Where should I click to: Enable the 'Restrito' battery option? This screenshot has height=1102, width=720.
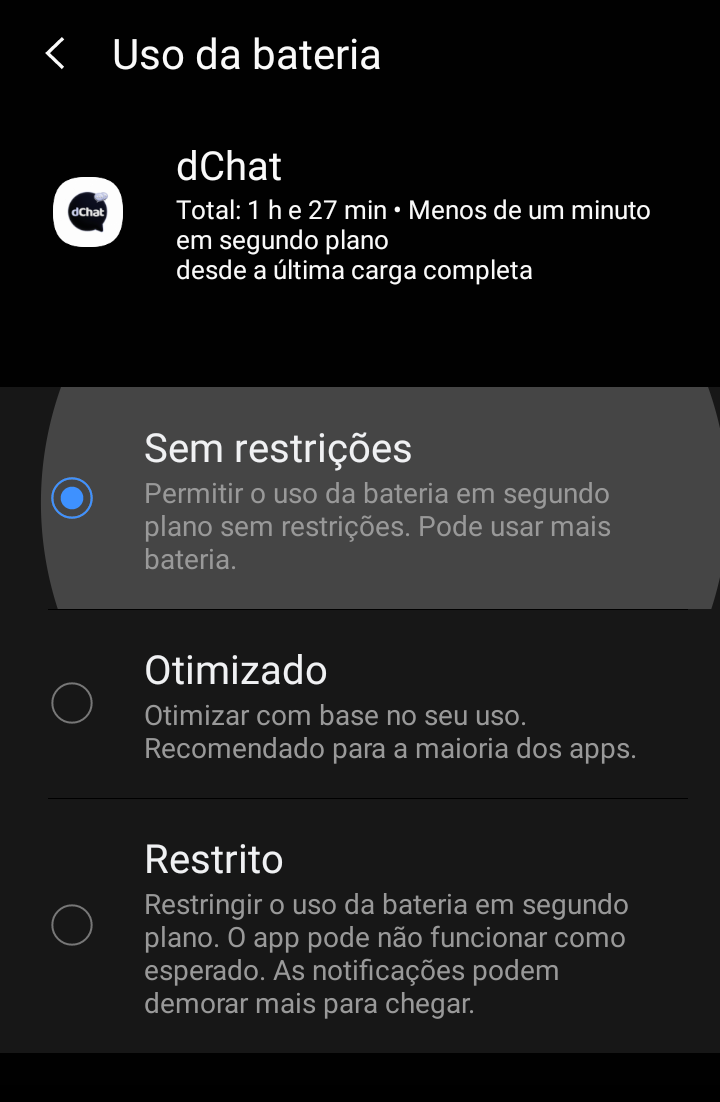click(71, 923)
